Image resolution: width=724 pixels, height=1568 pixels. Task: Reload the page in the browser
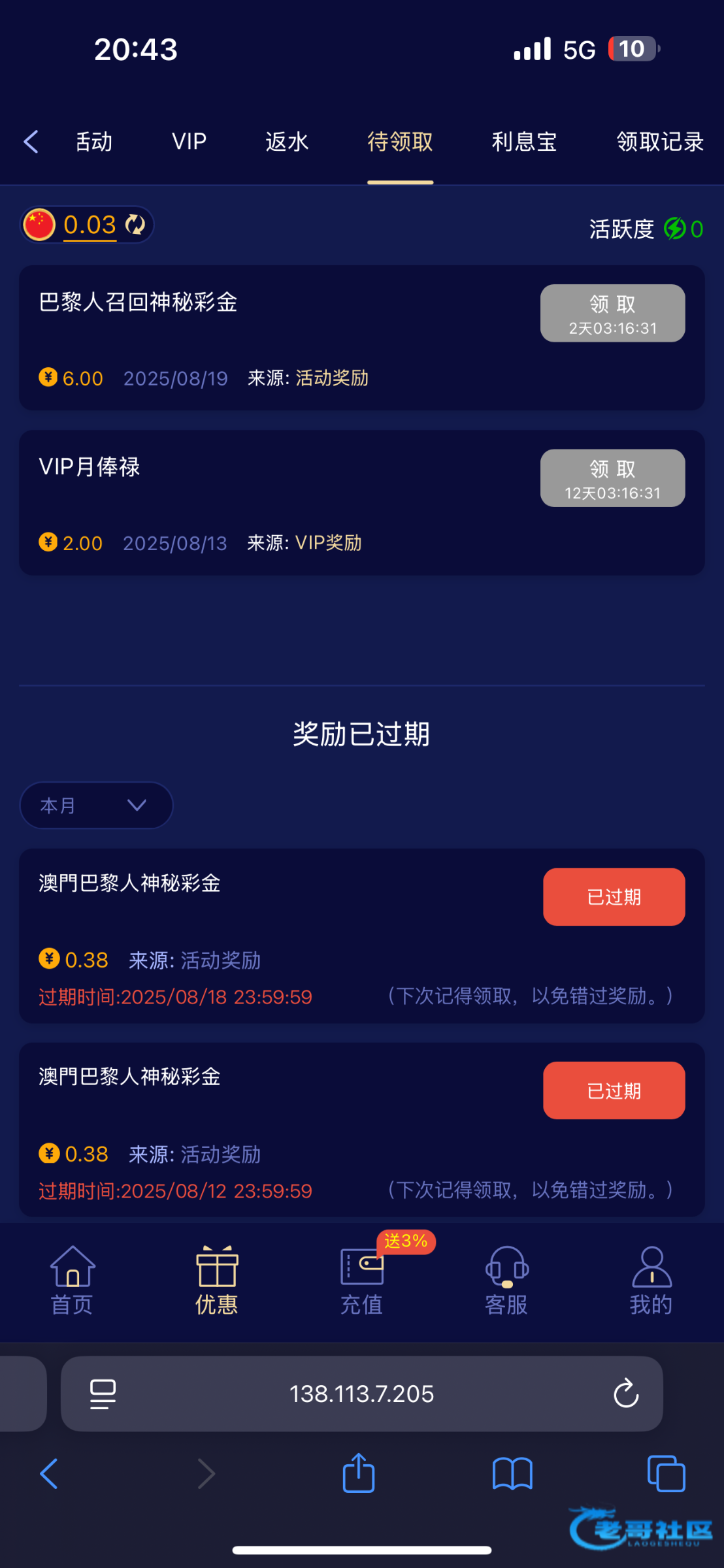coord(625,1394)
